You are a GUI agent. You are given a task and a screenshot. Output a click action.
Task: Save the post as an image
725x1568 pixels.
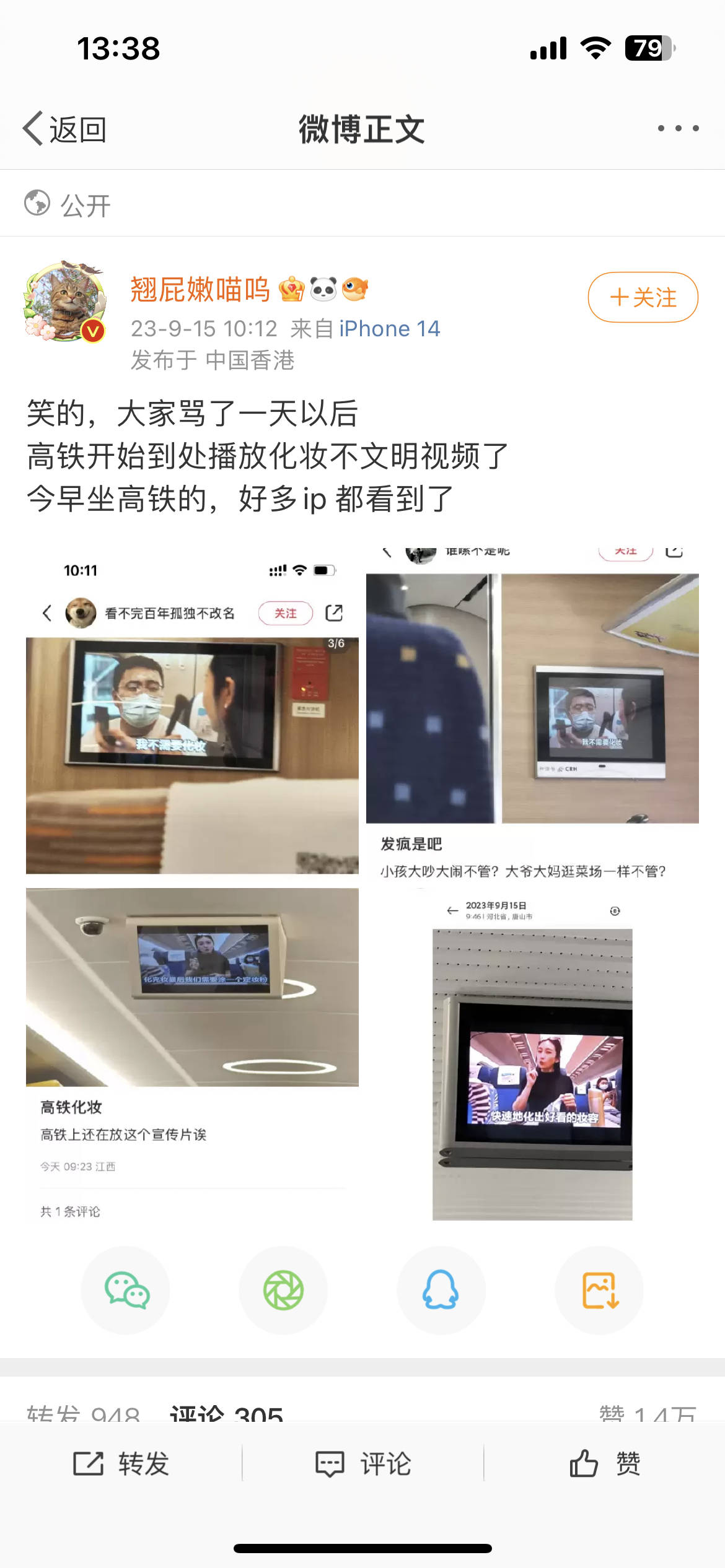[599, 1290]
